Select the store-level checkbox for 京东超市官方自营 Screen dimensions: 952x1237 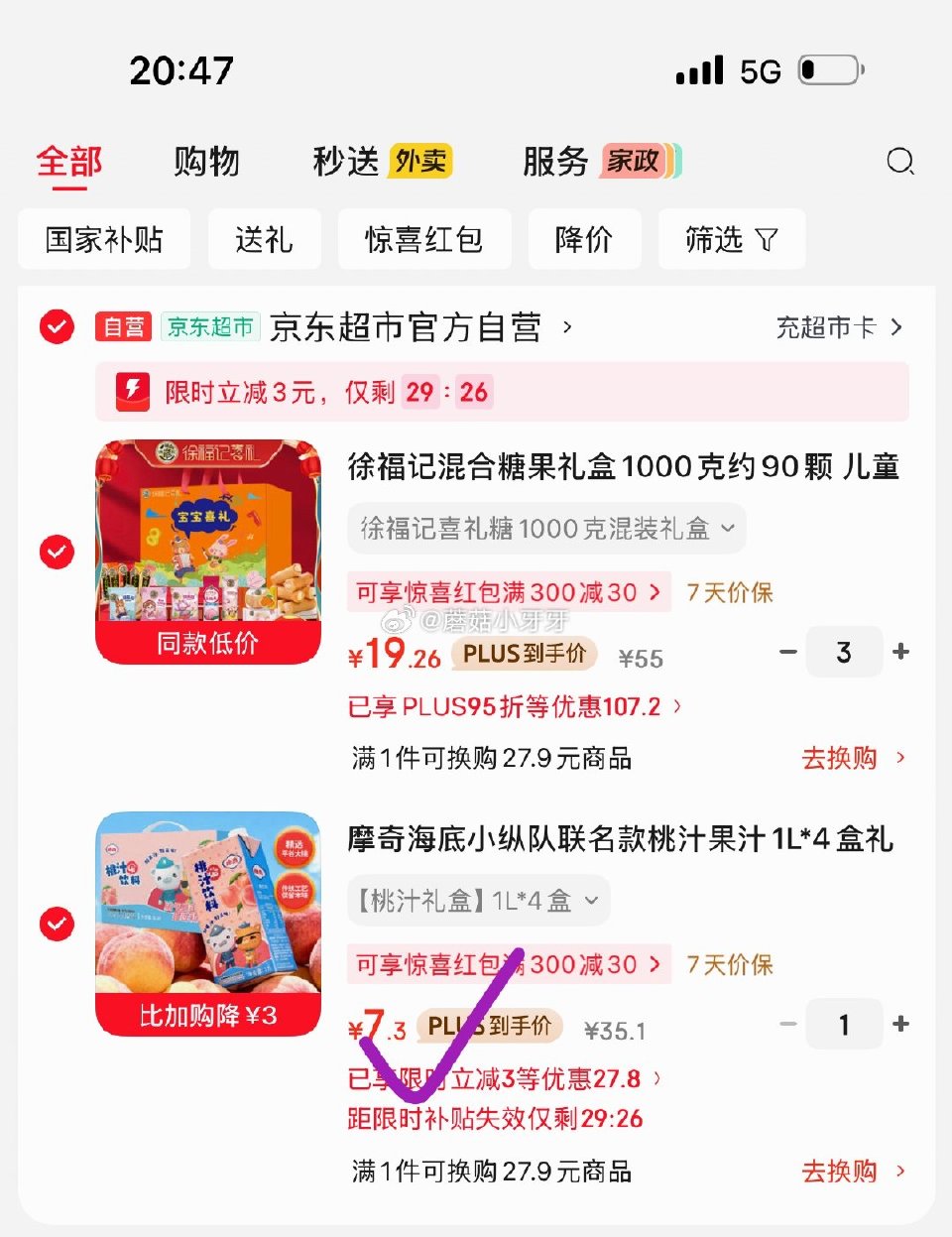pyautogui.click(x=57, y=327)
